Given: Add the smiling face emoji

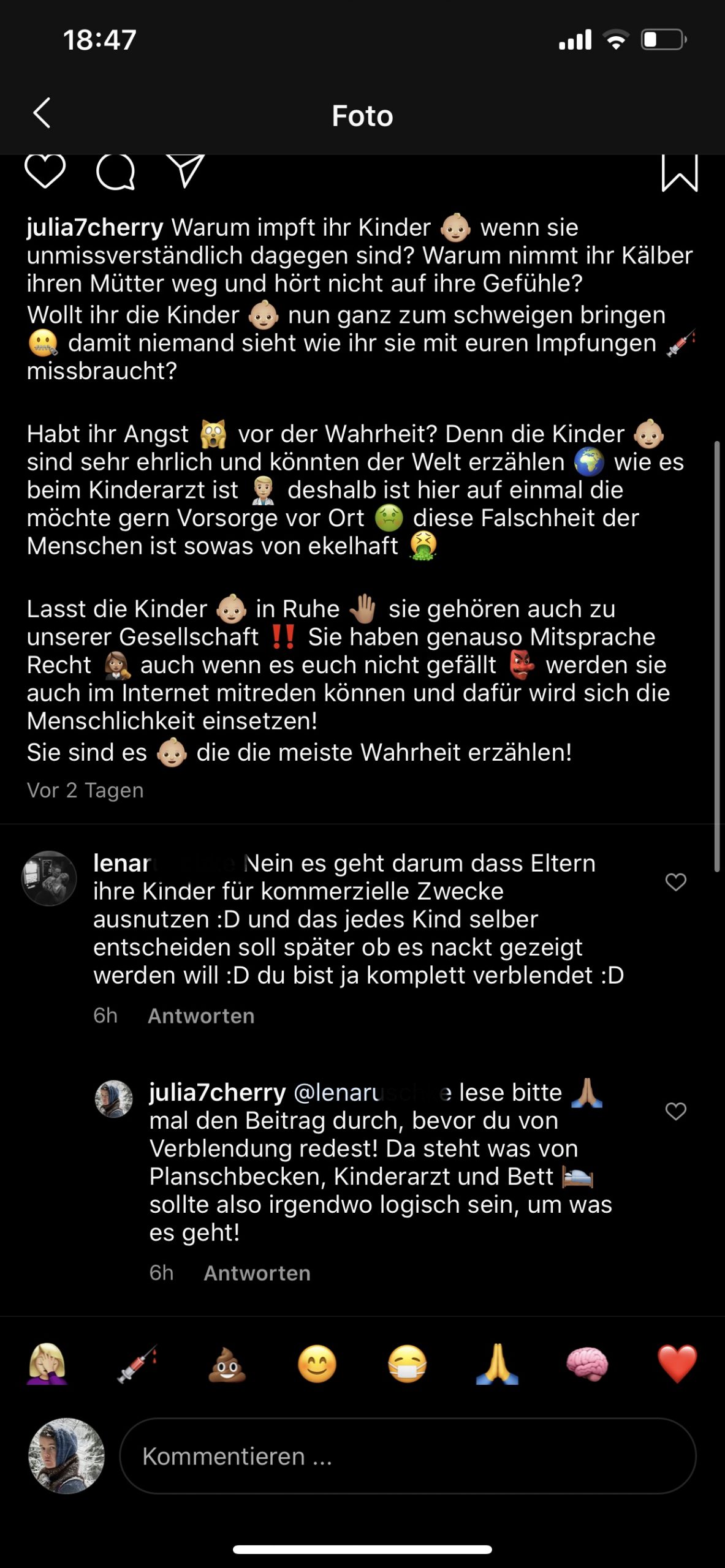Looking at the screenshot, I should tap(317, 1364).
